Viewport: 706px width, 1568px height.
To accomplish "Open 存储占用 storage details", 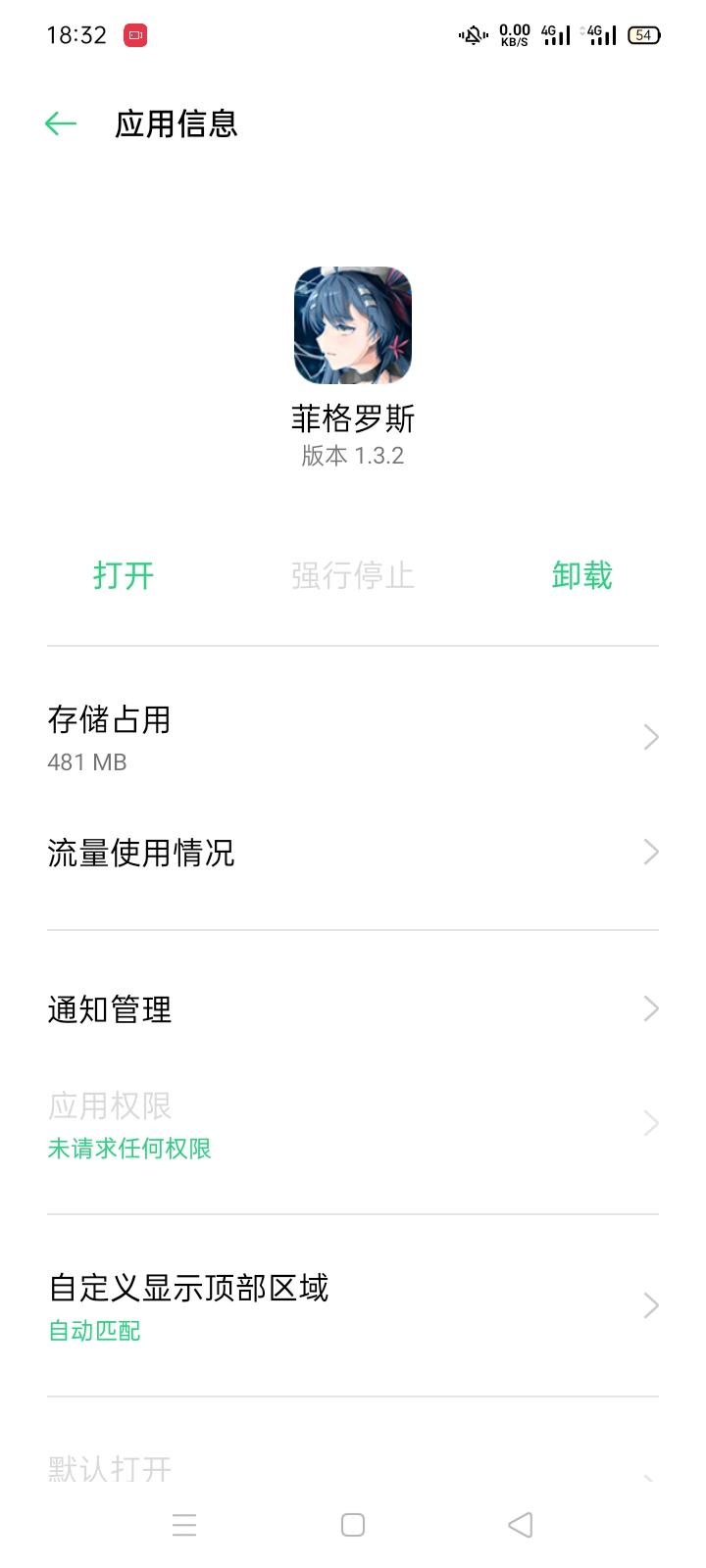I will pyautogui.click(x=353, y=738).
